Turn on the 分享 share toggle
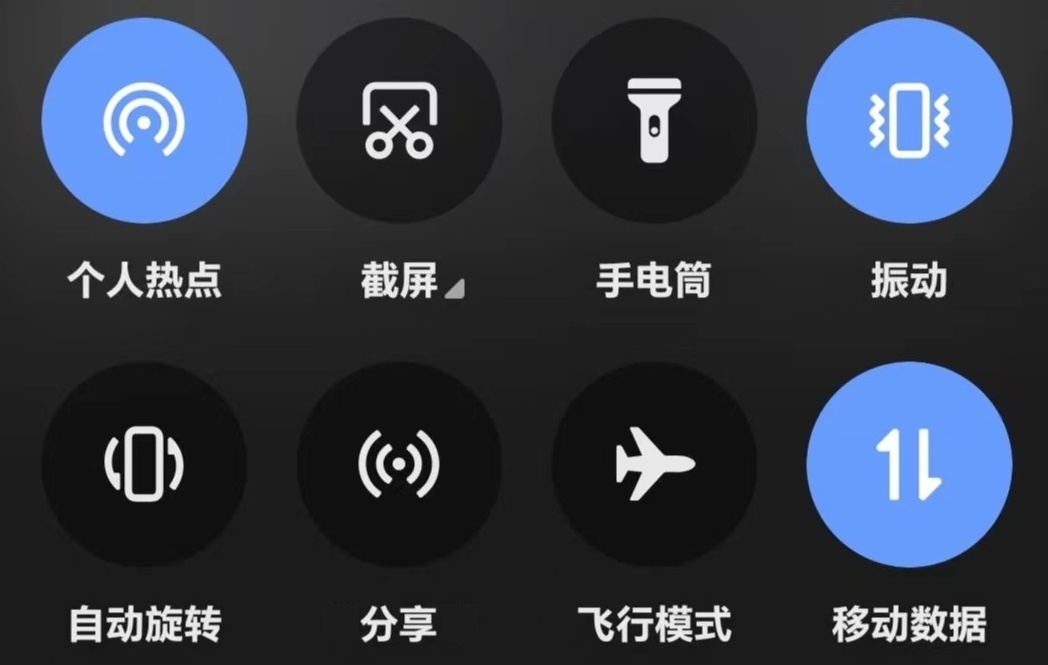 [399, 465]
